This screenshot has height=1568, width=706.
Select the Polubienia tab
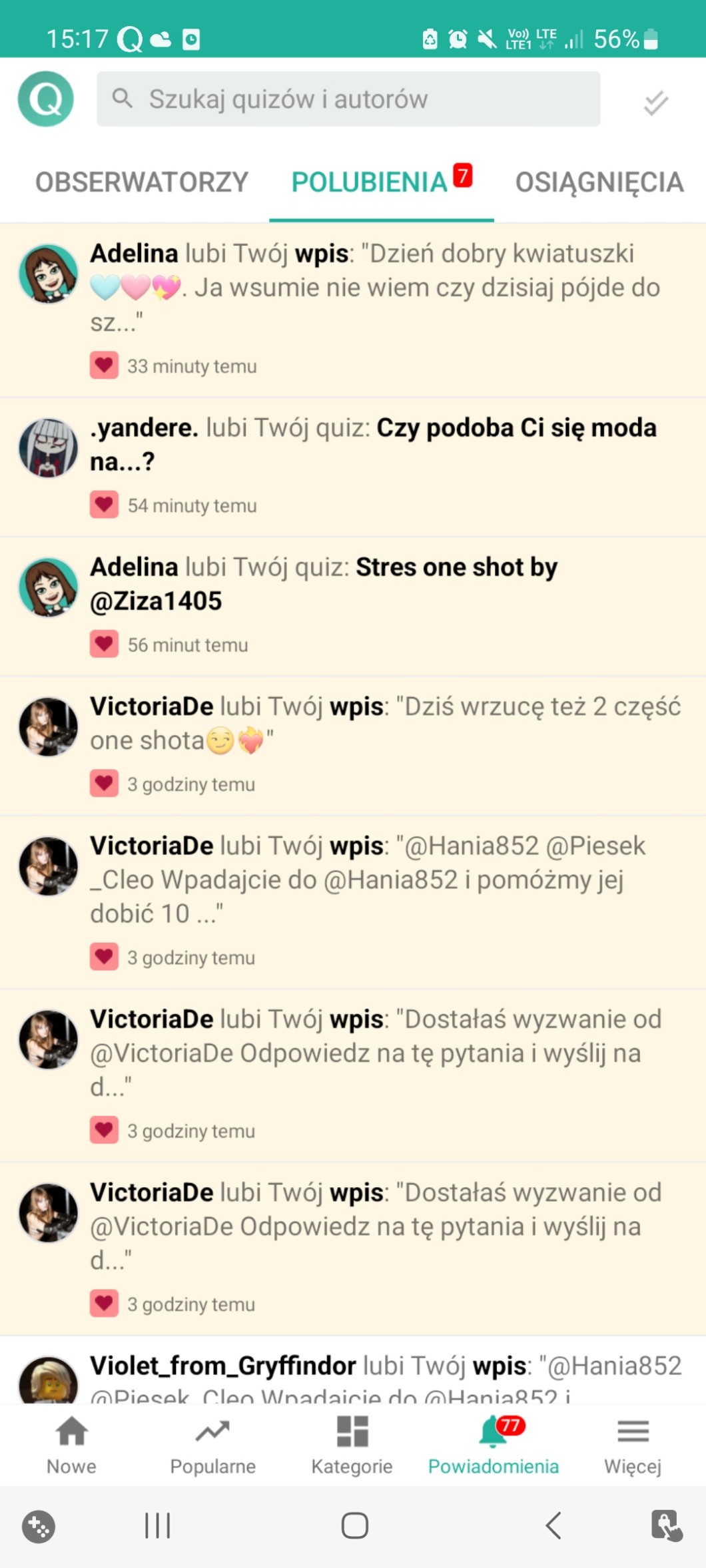tap(380, 182)
